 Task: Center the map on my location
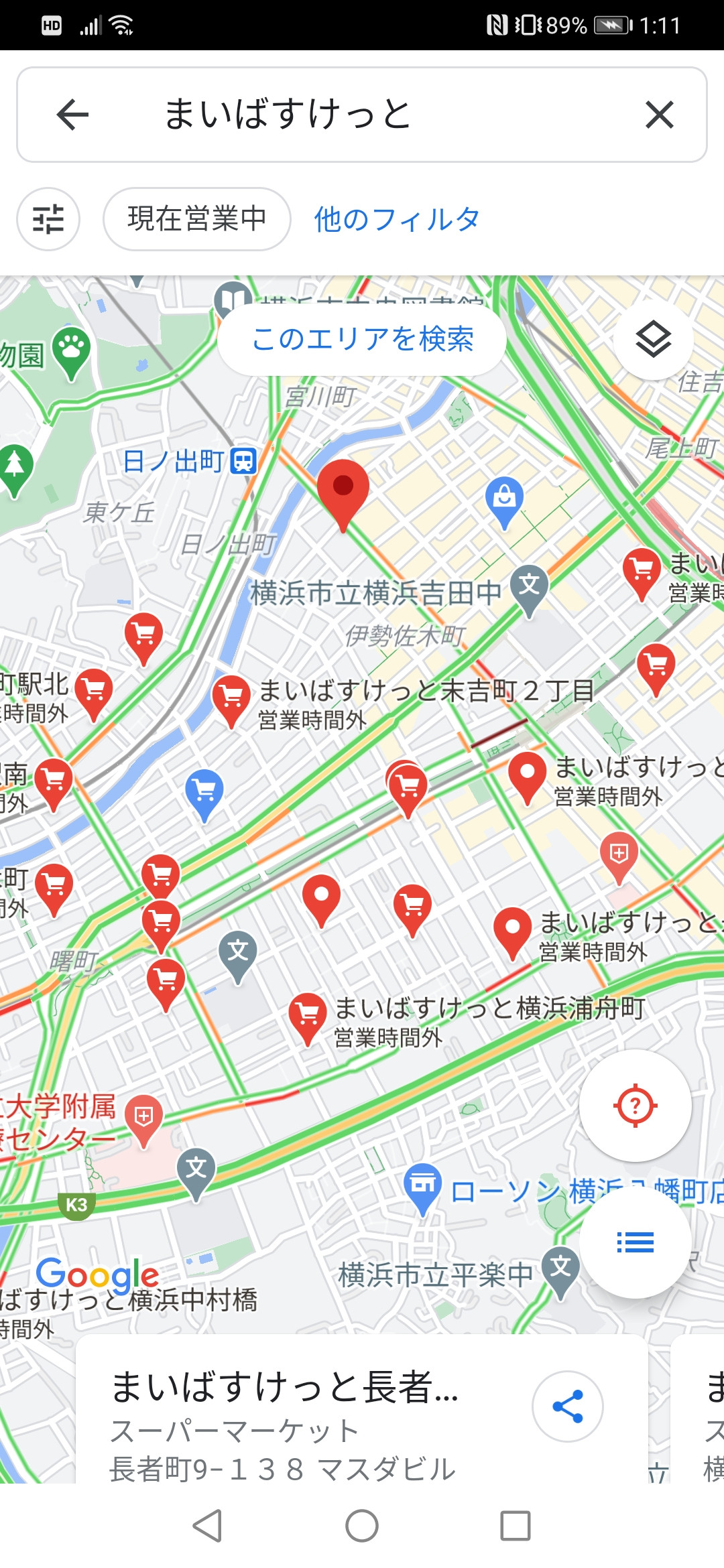coord(635,1106)
